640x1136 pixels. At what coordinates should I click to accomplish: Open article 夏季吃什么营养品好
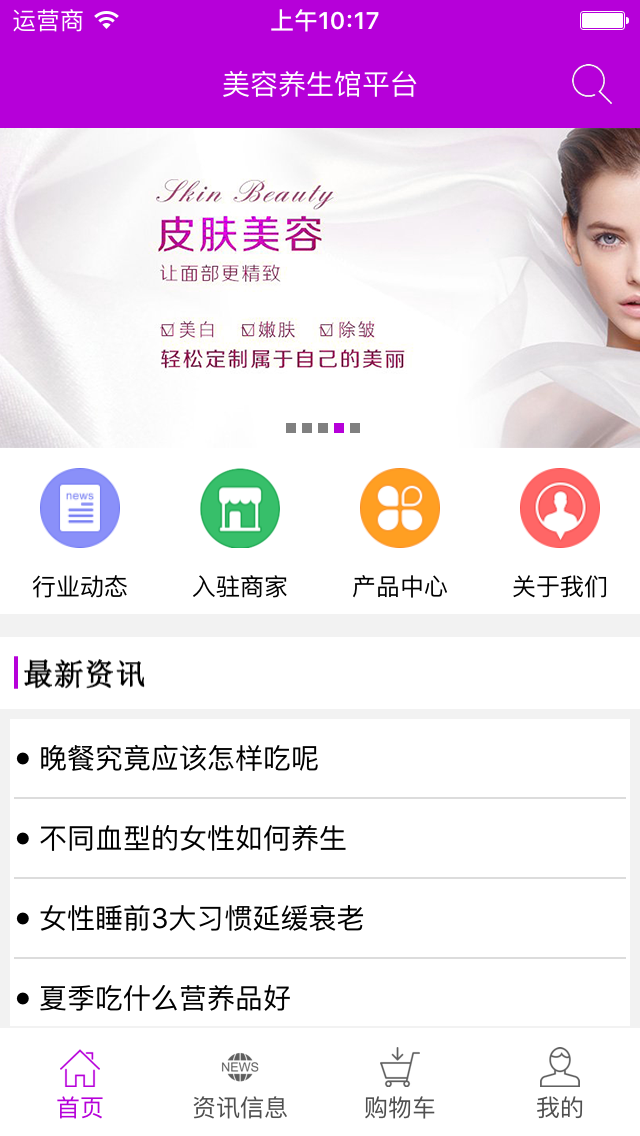[320, 997]
